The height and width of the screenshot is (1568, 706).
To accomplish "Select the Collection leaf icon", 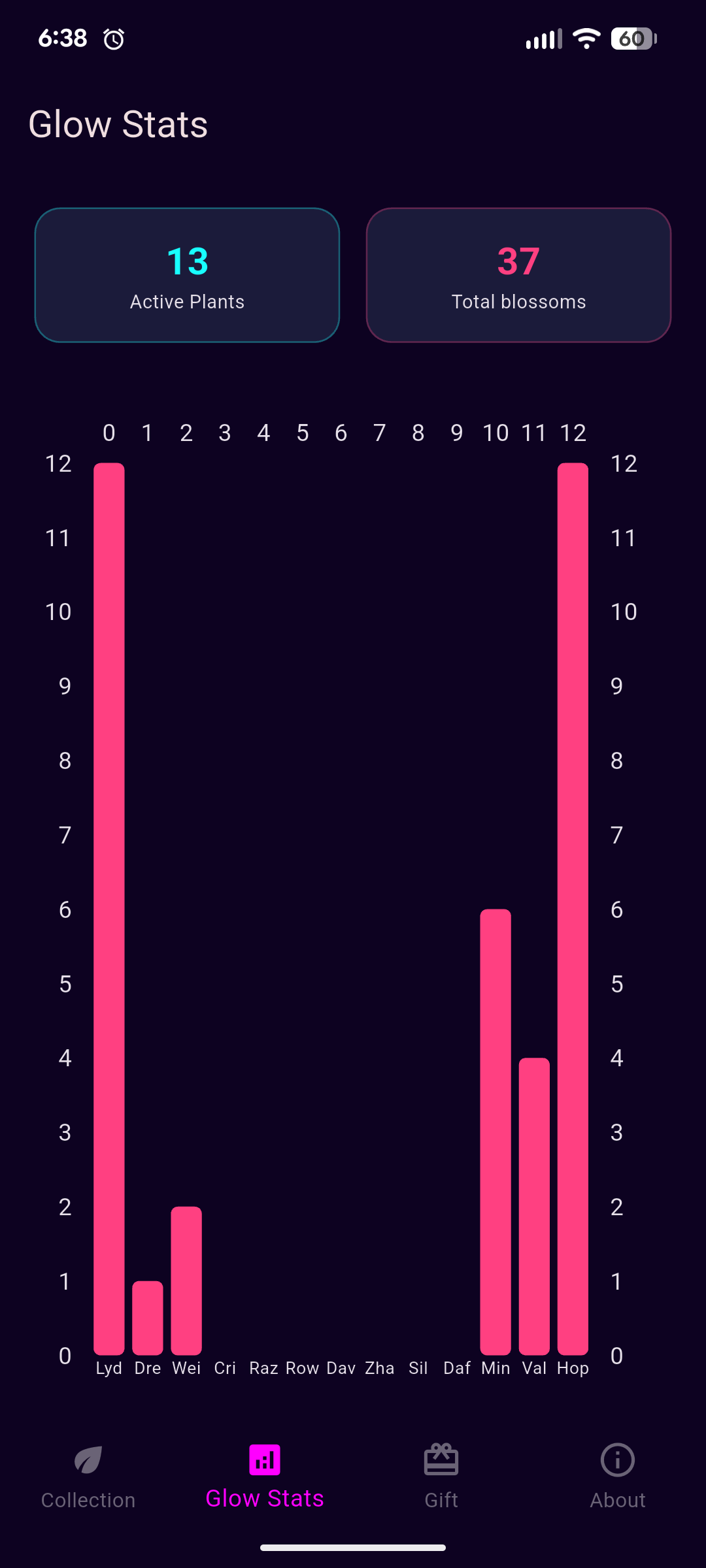I will click(x=88, y=1459).
